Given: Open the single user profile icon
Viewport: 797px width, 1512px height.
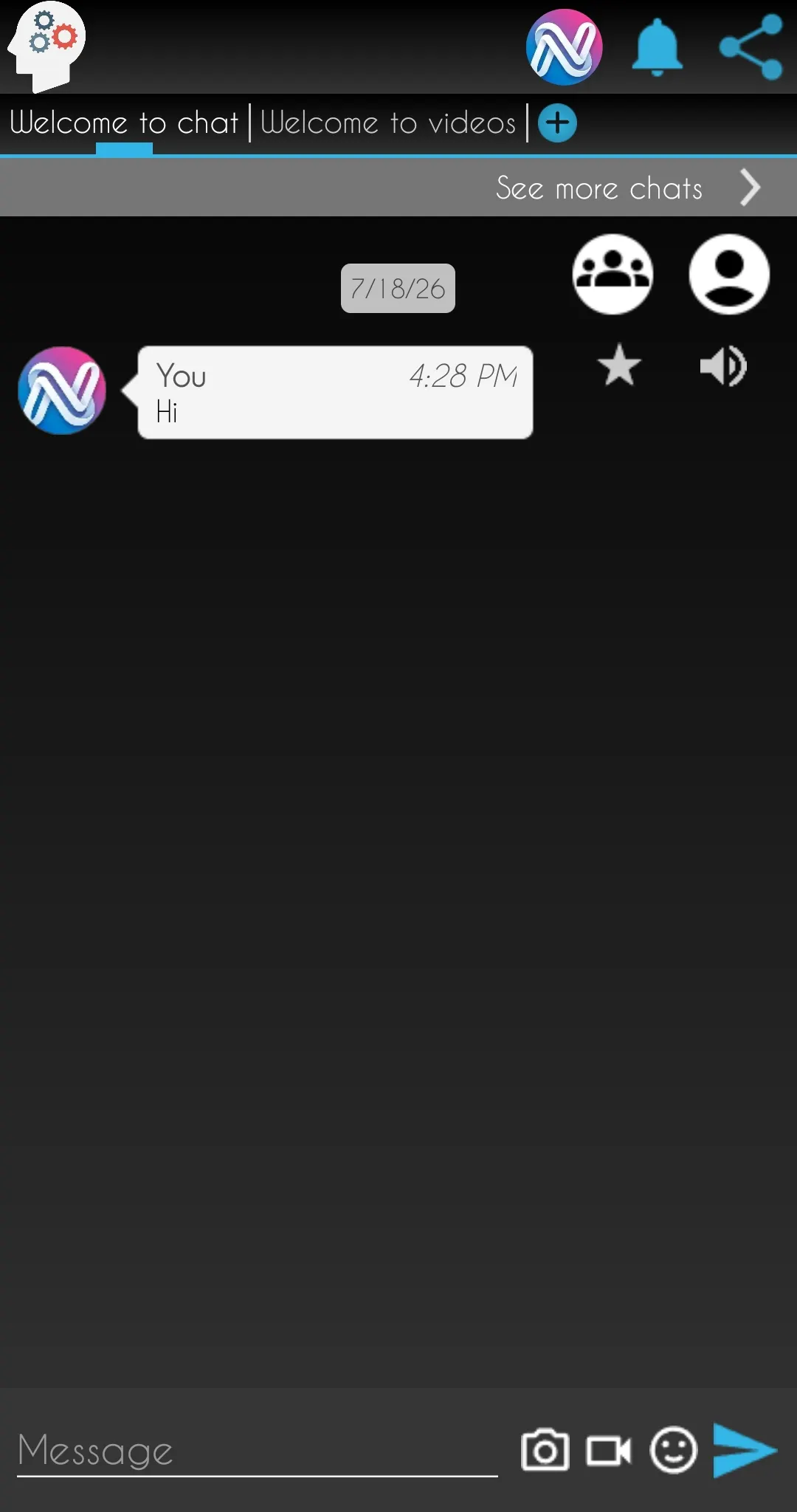Looking at the screenshot, I should [729, 274].
